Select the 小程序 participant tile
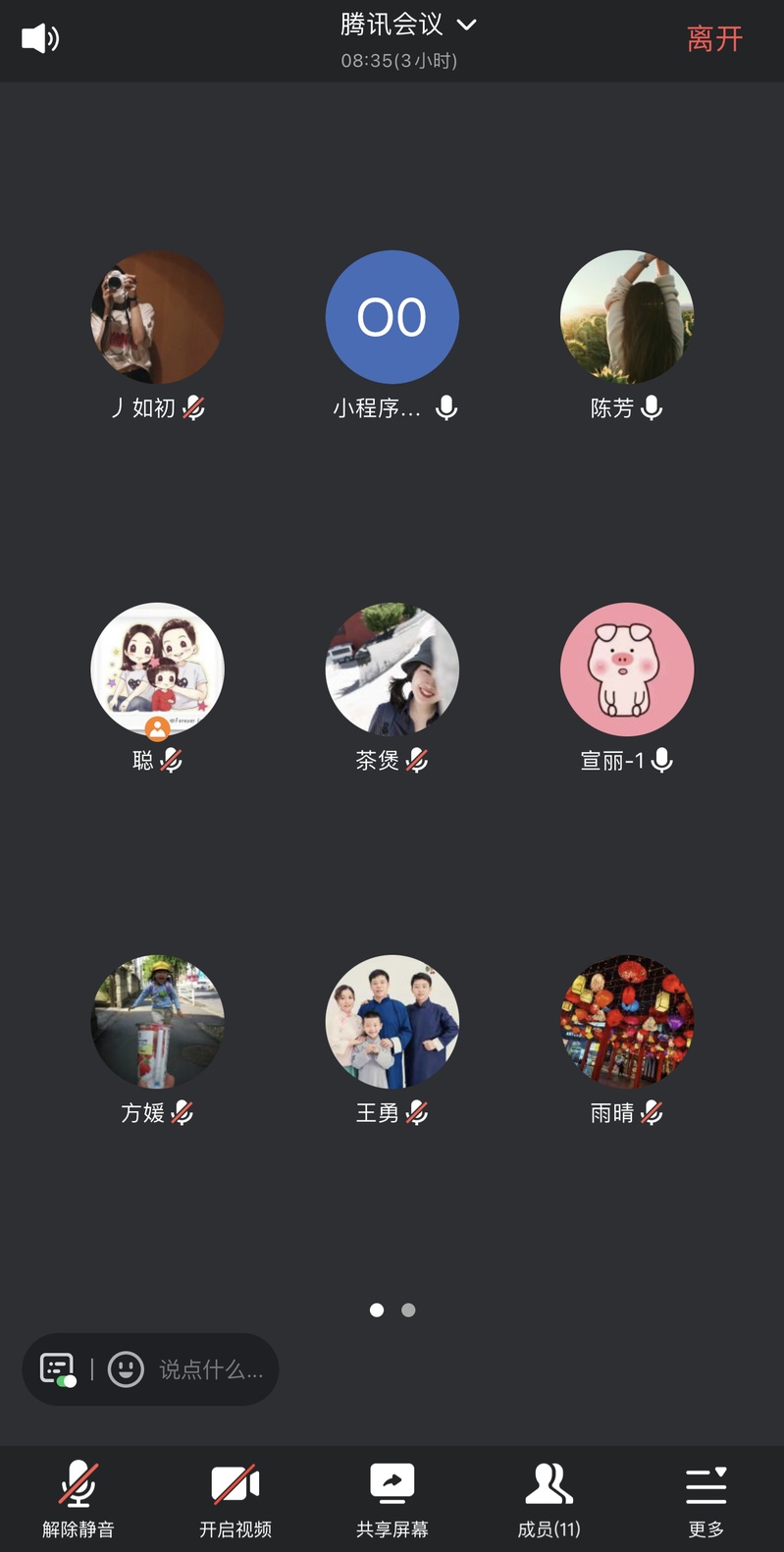Screen dimensions: 784x1552 (392, 317)
